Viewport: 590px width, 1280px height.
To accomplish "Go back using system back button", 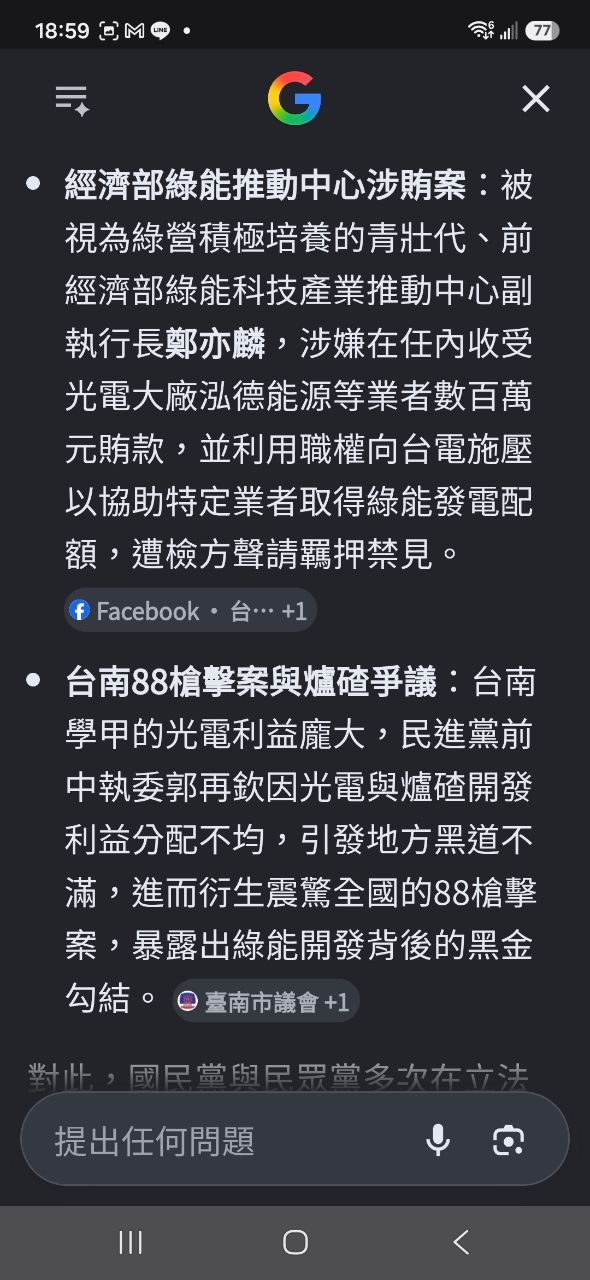I will coord(461,1242).
